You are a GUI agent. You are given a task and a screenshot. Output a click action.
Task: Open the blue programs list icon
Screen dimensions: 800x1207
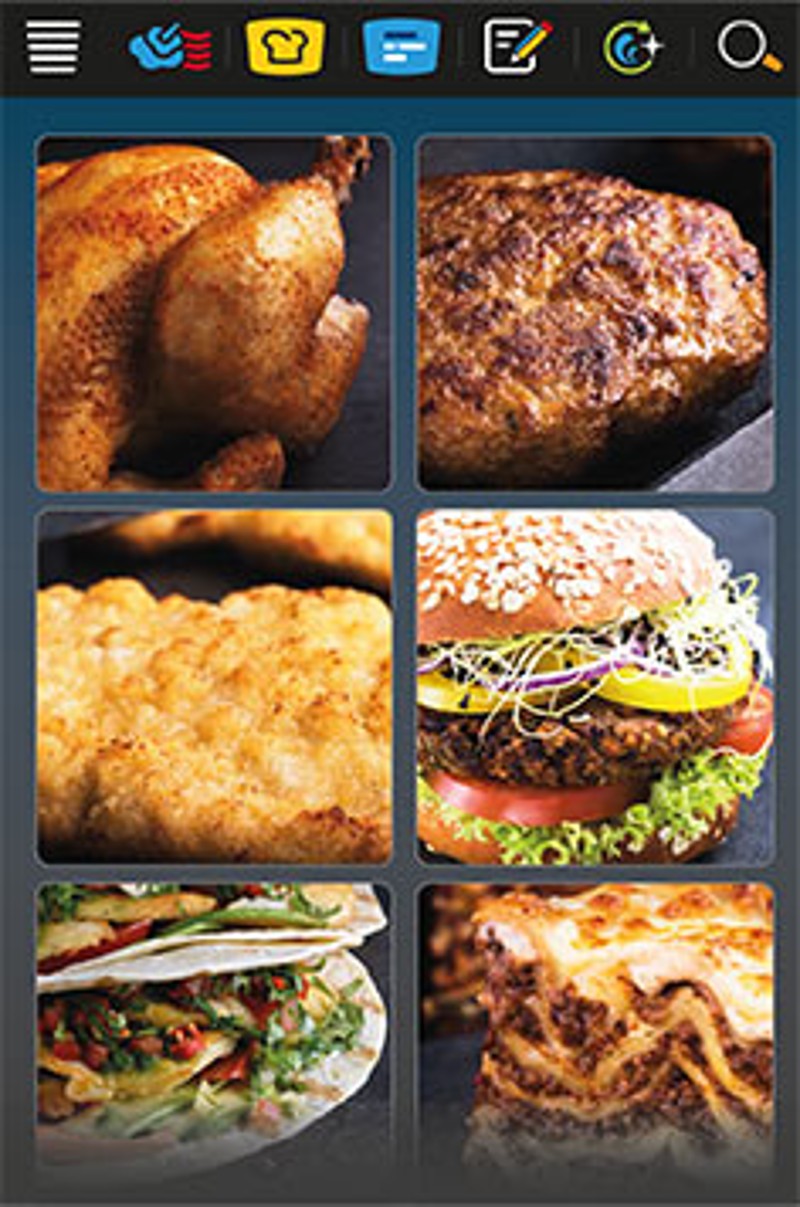pyautogui.click(x=402, y=47)
